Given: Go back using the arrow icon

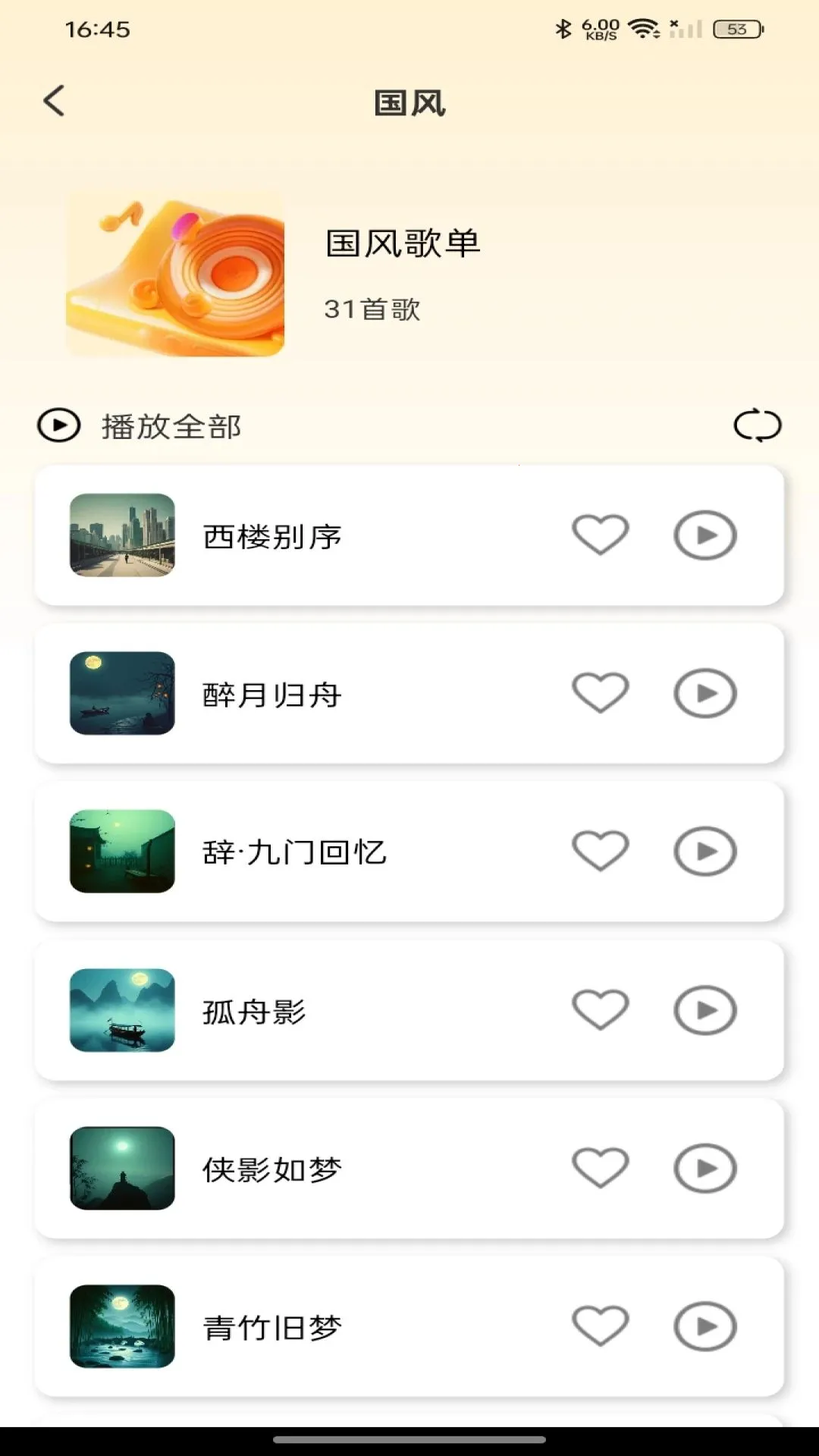Looking at the screenshot, I should [x=54, y=101].
